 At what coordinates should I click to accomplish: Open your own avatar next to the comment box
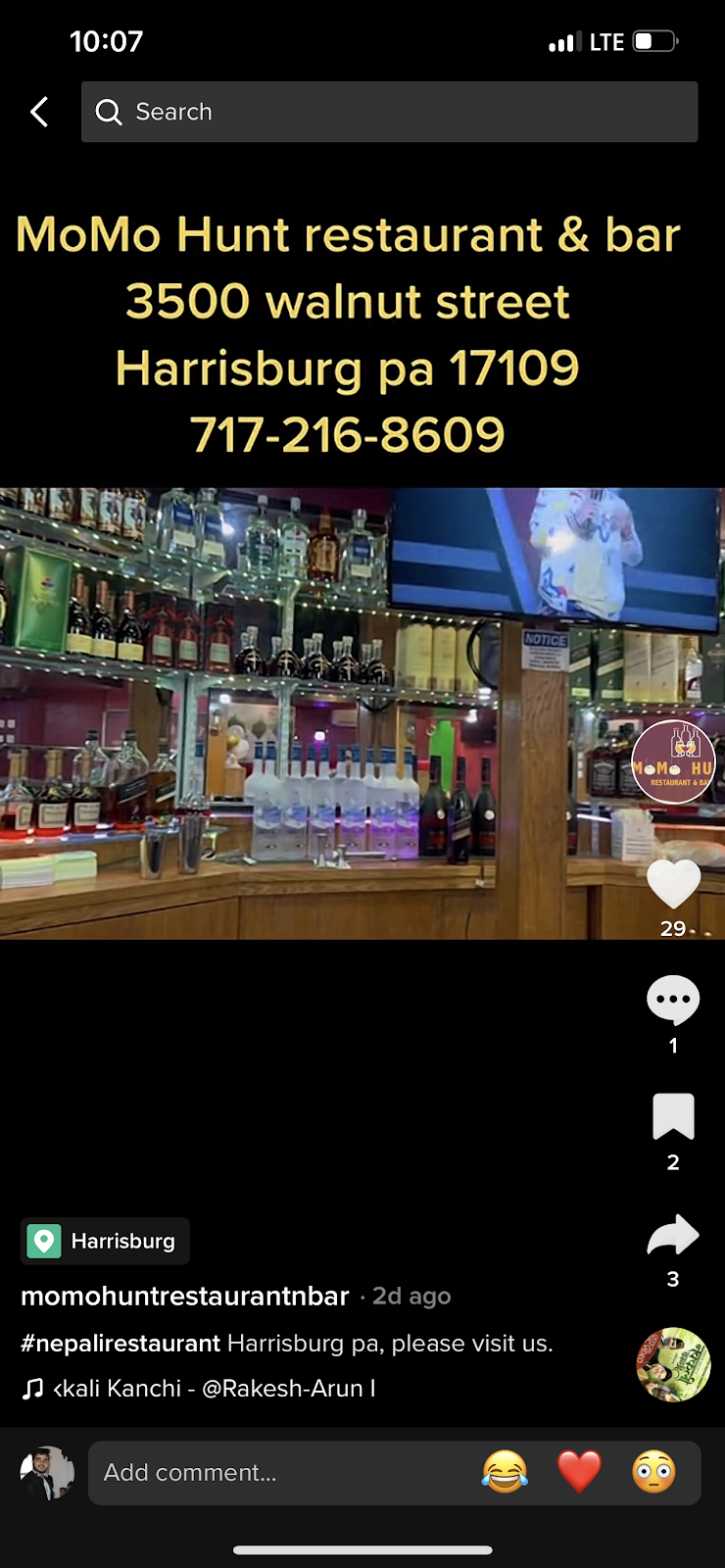(47, 1472)
